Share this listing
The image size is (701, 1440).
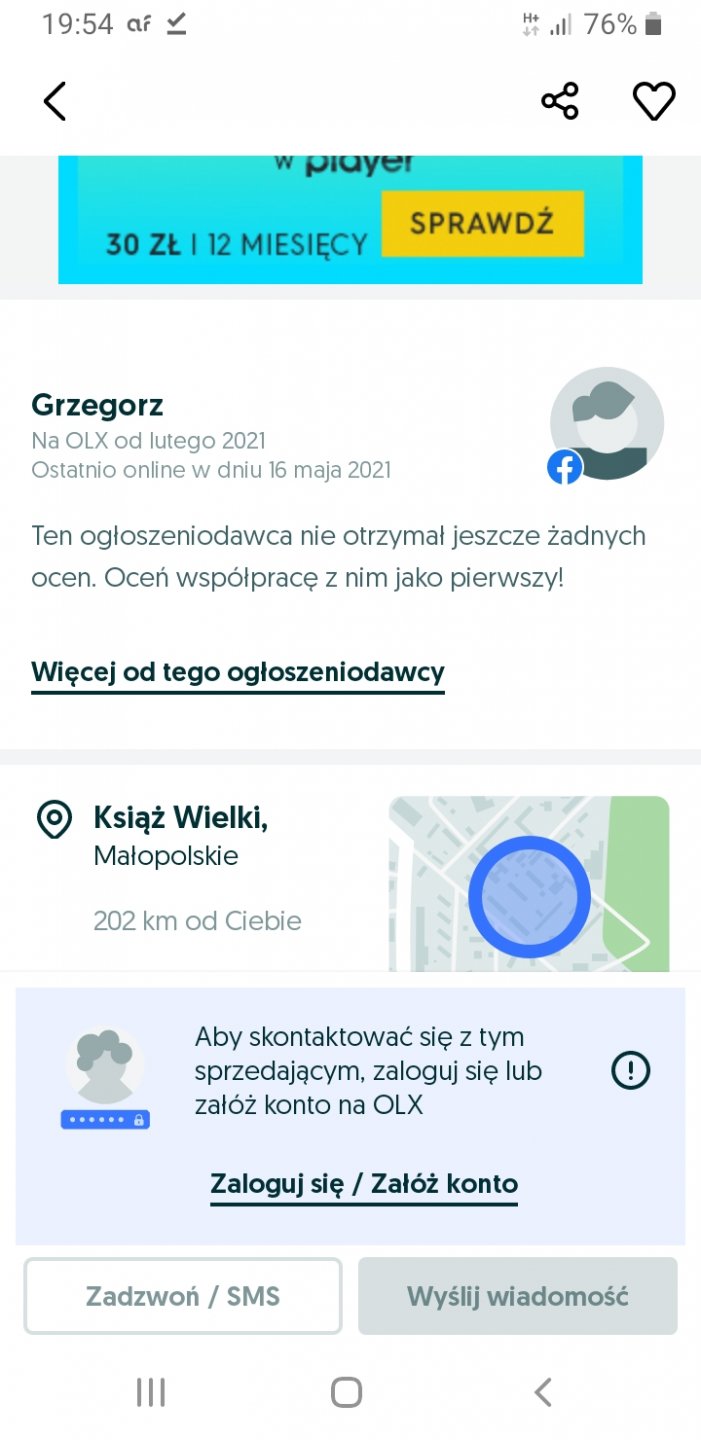(560, 101)
